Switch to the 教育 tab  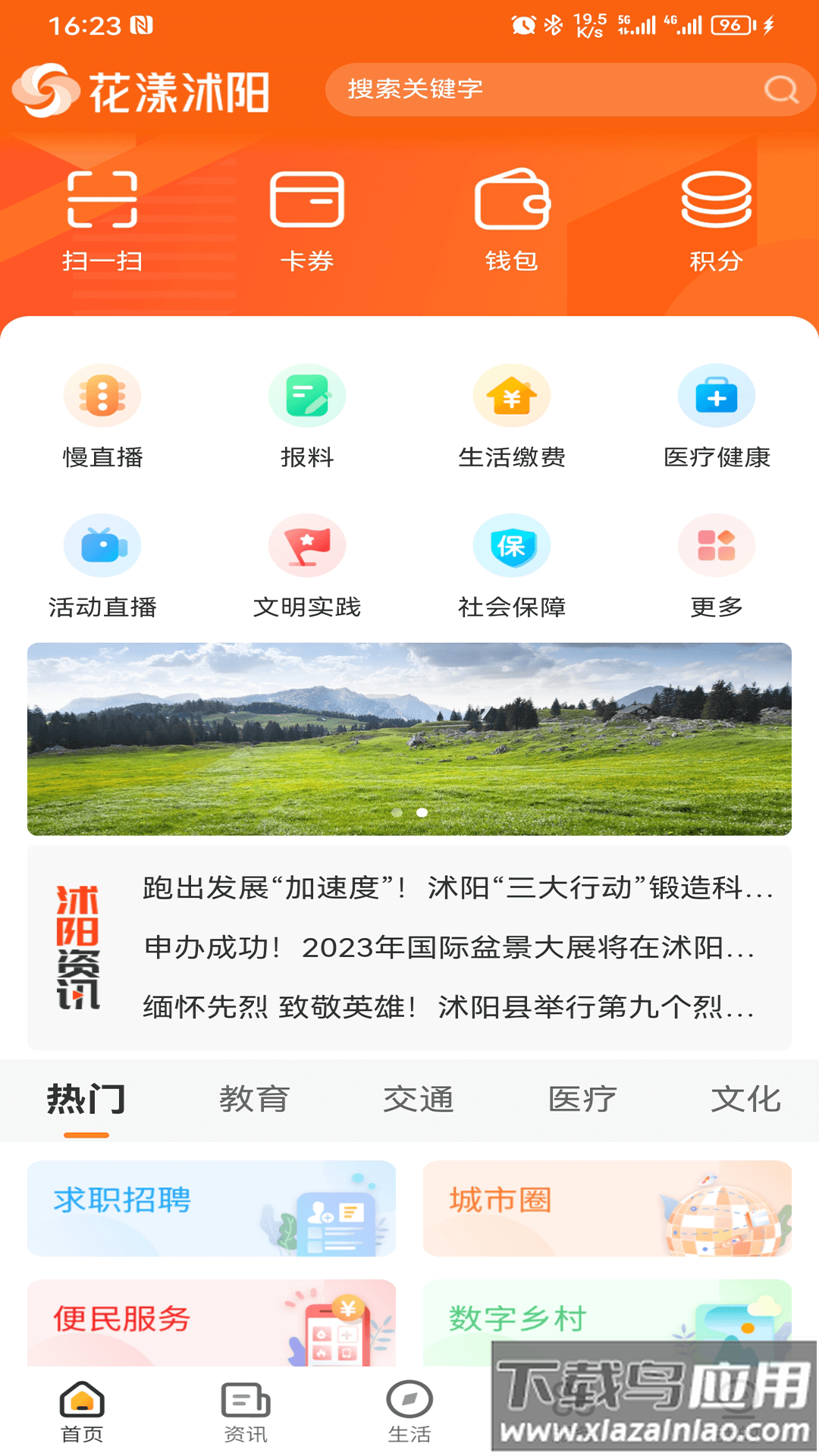click(254, 1098)
